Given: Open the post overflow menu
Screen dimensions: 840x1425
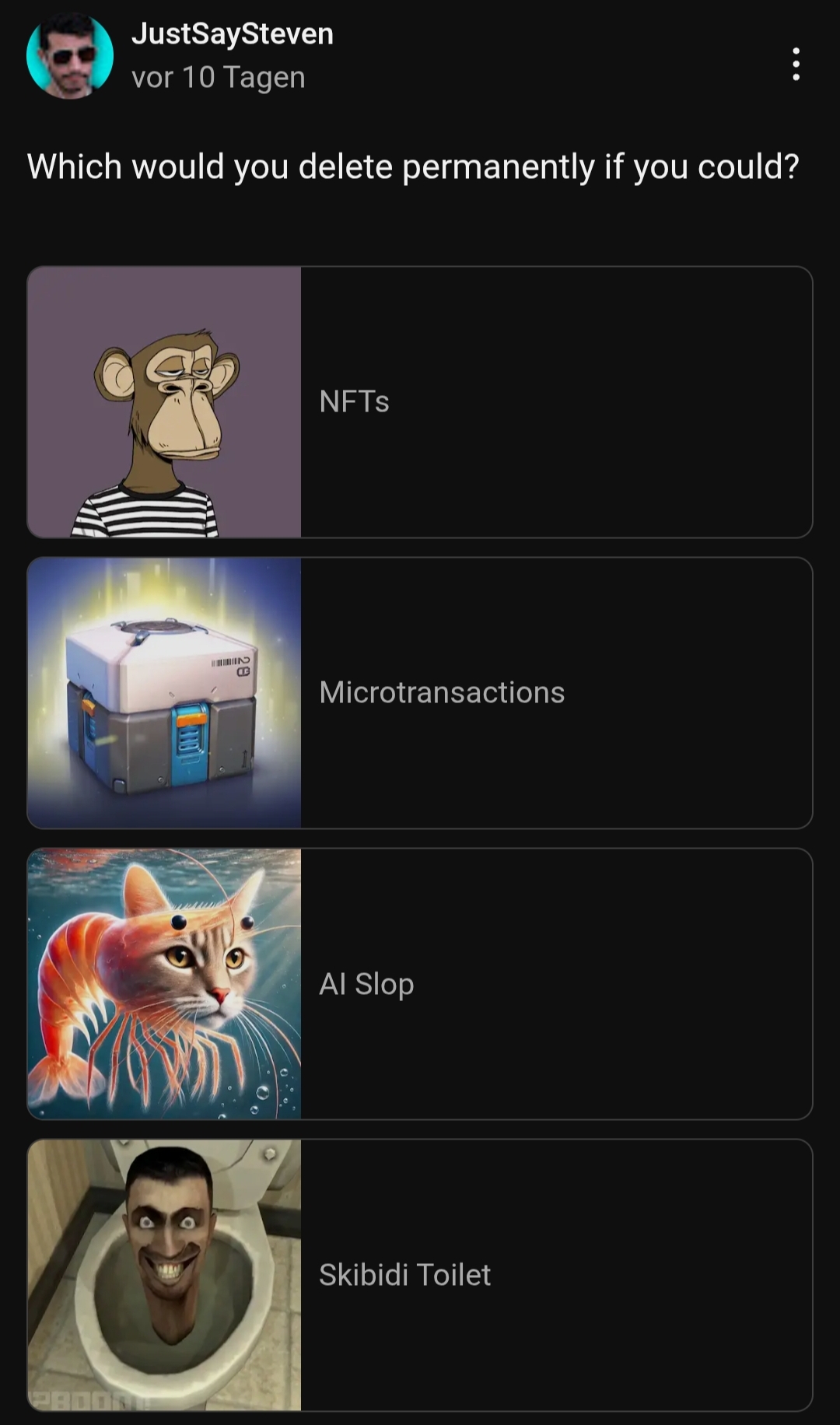Looking at the screenshot, I should pos(796,64).
